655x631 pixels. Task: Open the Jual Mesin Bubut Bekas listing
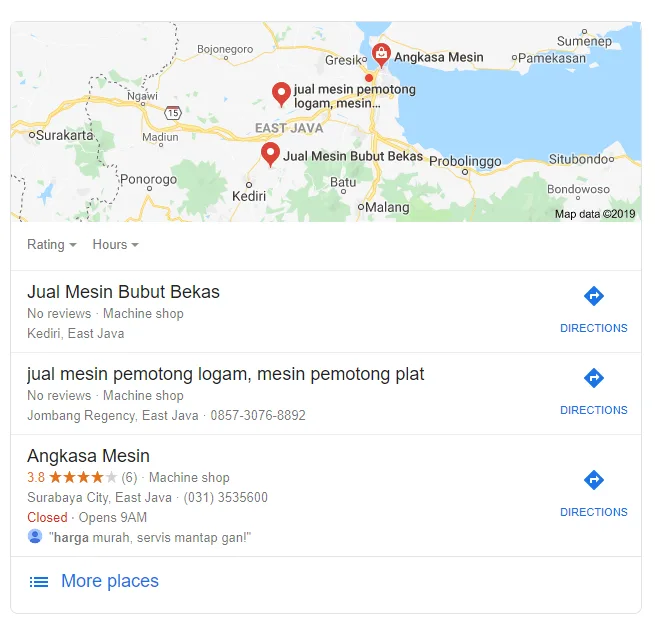pos(123,293)
